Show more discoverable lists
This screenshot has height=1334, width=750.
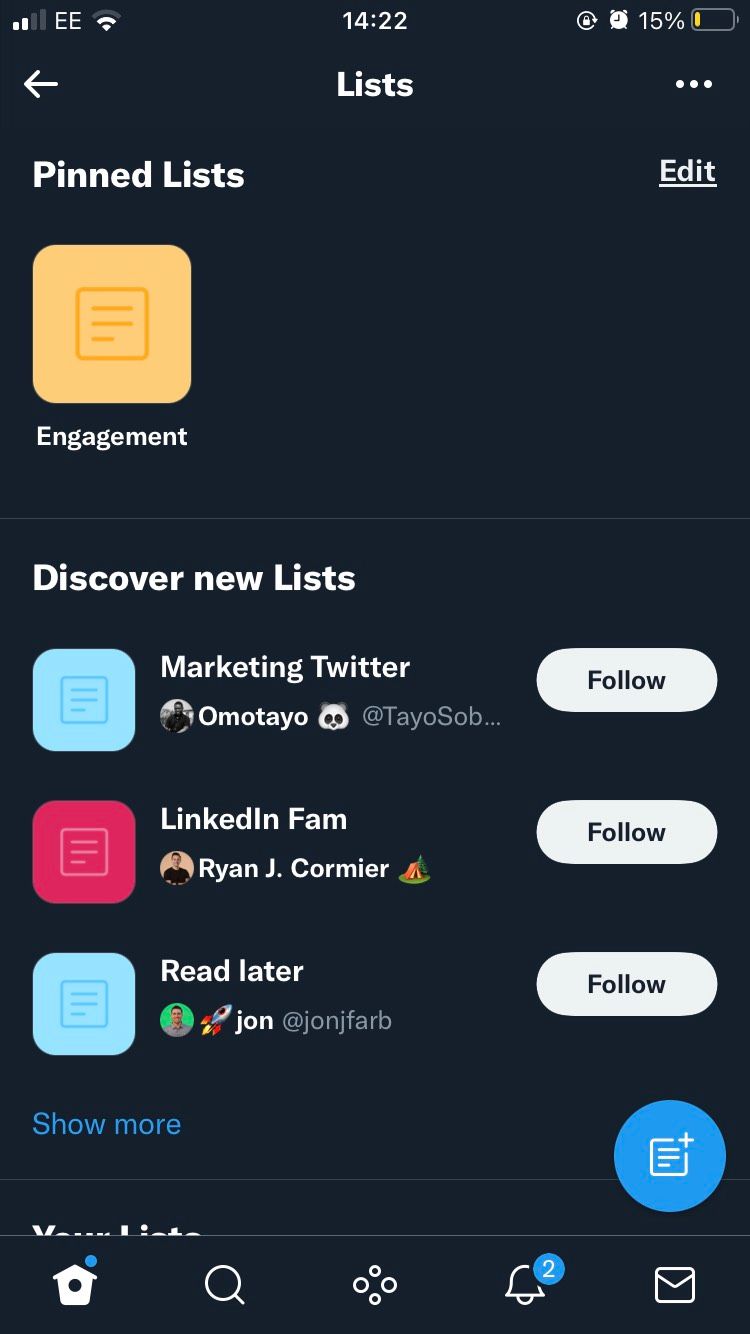tap(106, 1124)
